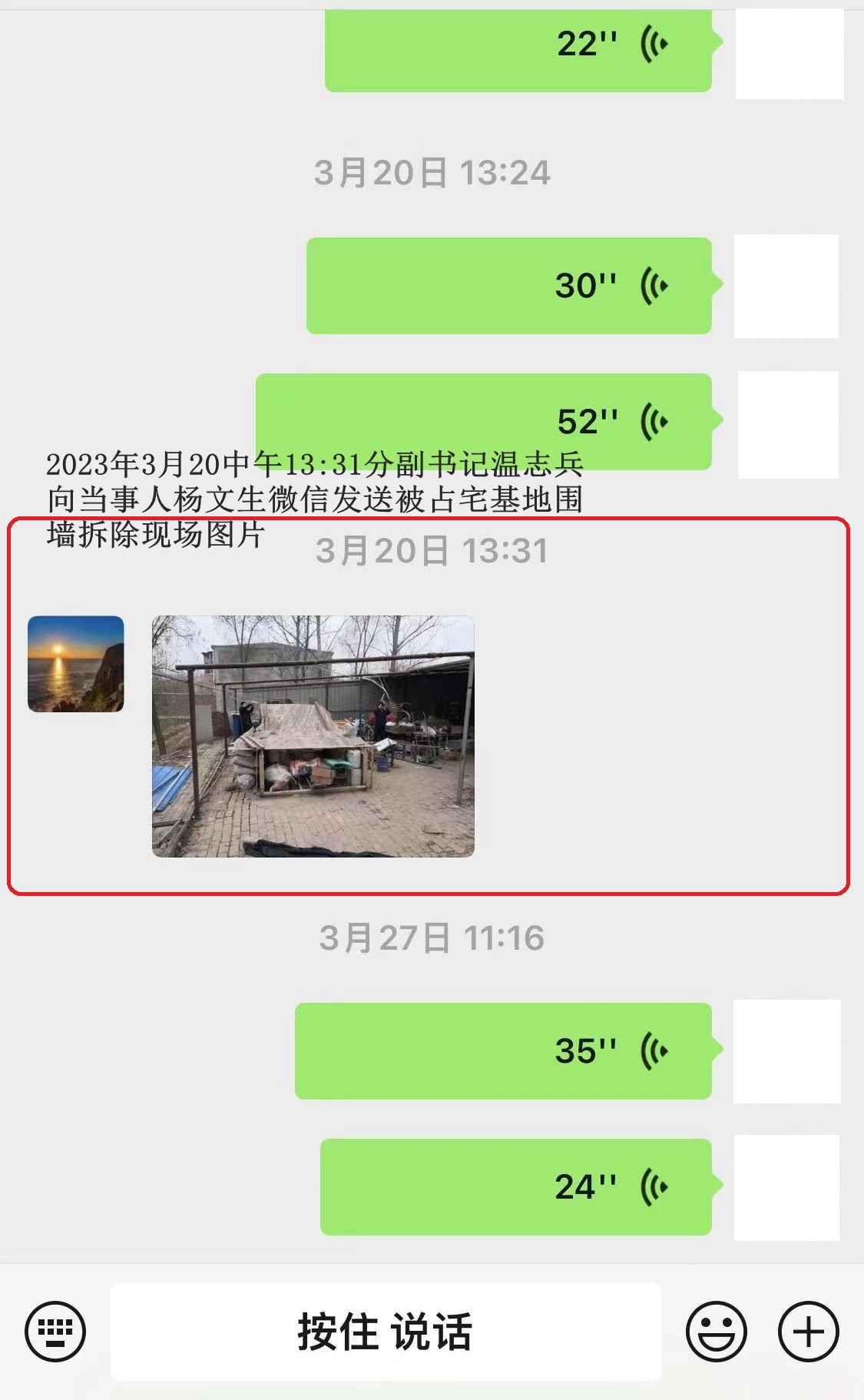
Task: Open the photo sent at 13:31
Action: (313, 736)
